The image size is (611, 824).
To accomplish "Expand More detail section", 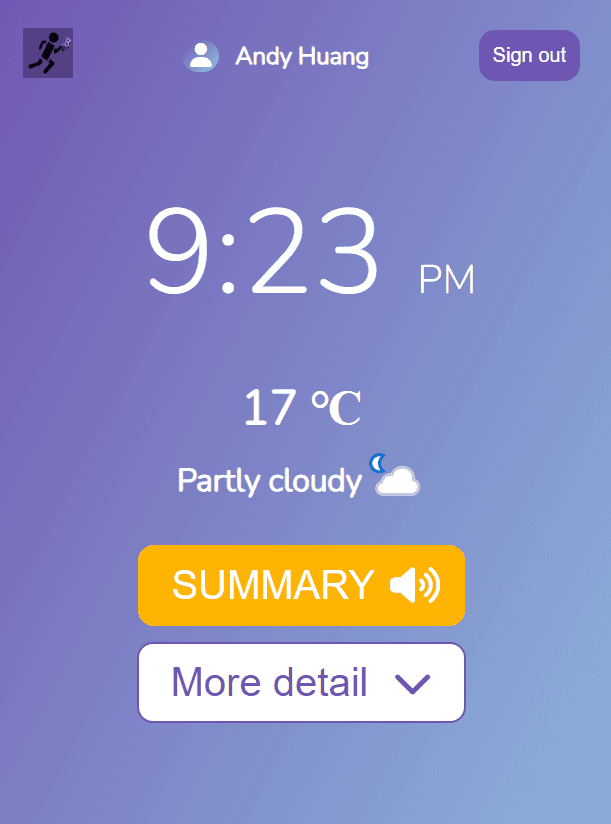I will click(x=301, y=682).
